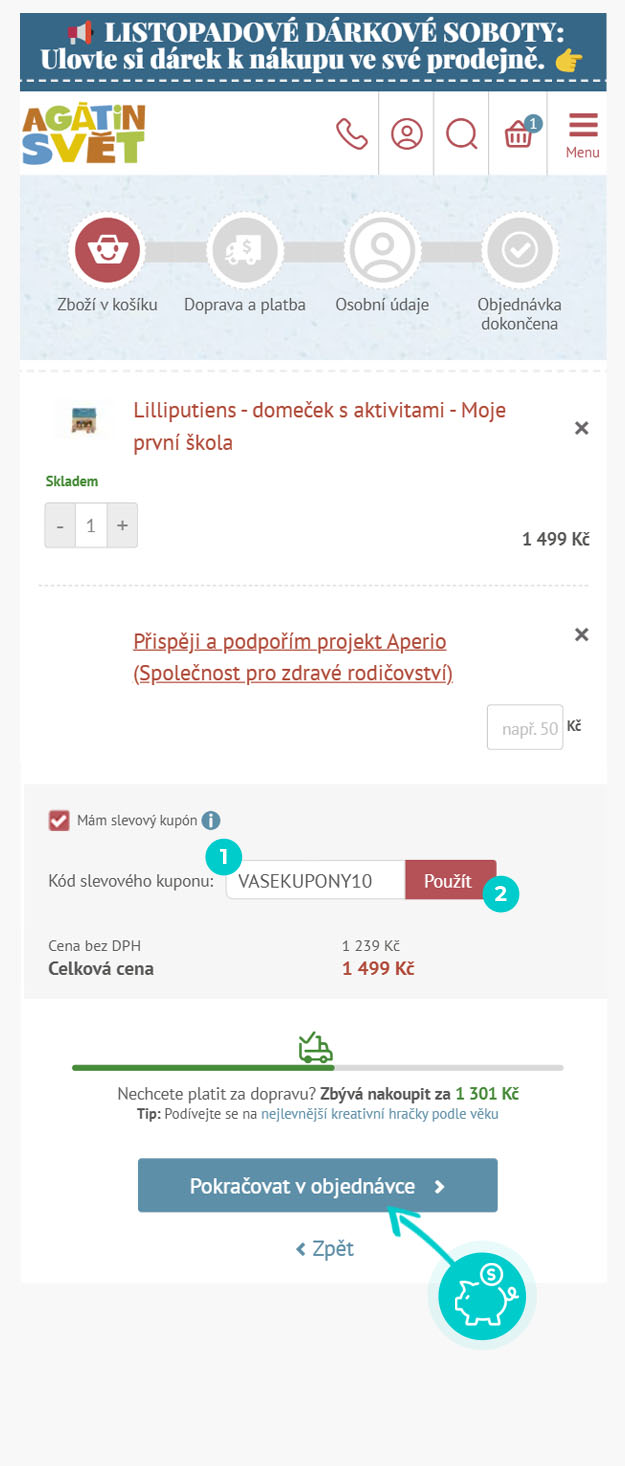Screen dimensions: 625x1466
Task: Show info about the discount coupon
Action: tap(211, 821)
